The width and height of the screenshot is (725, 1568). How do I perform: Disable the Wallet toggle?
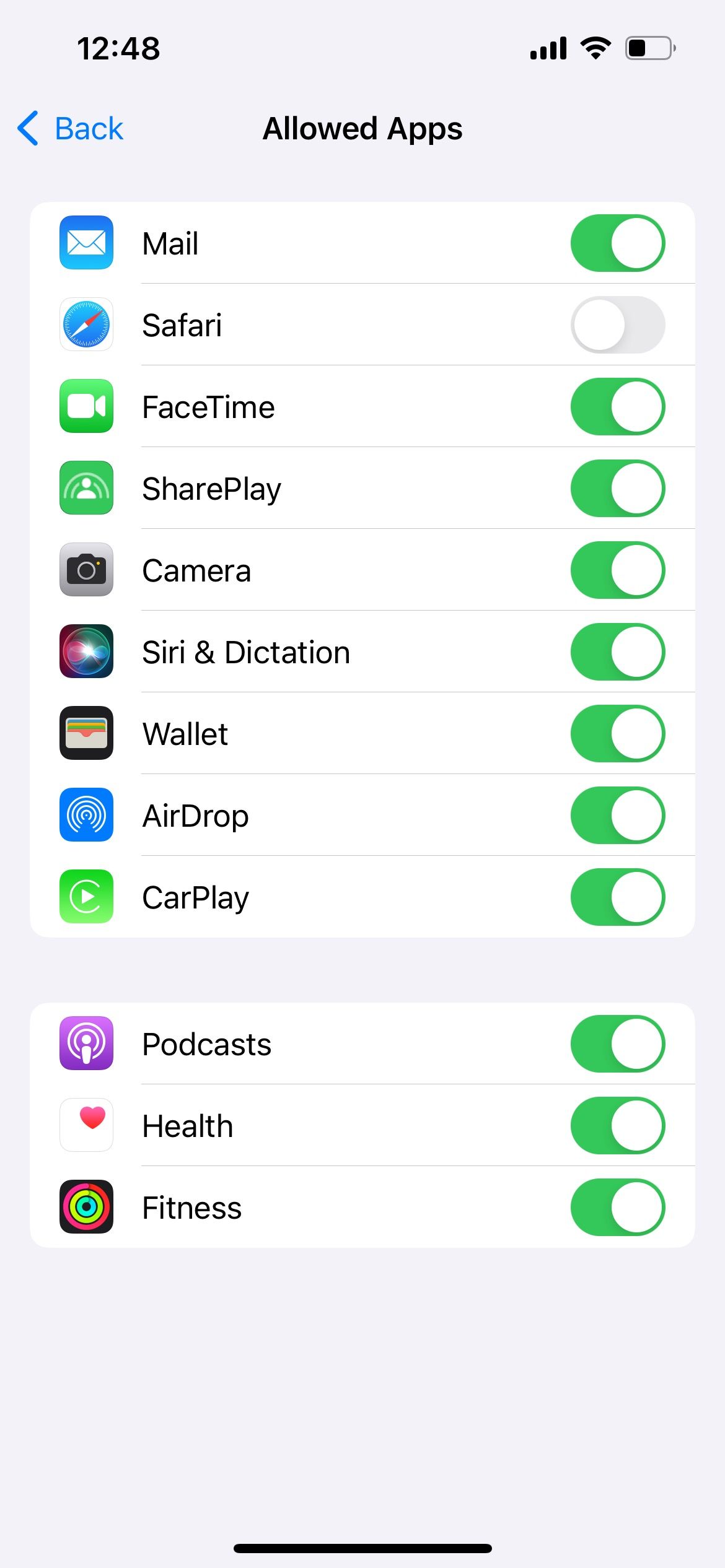point(617,733)
